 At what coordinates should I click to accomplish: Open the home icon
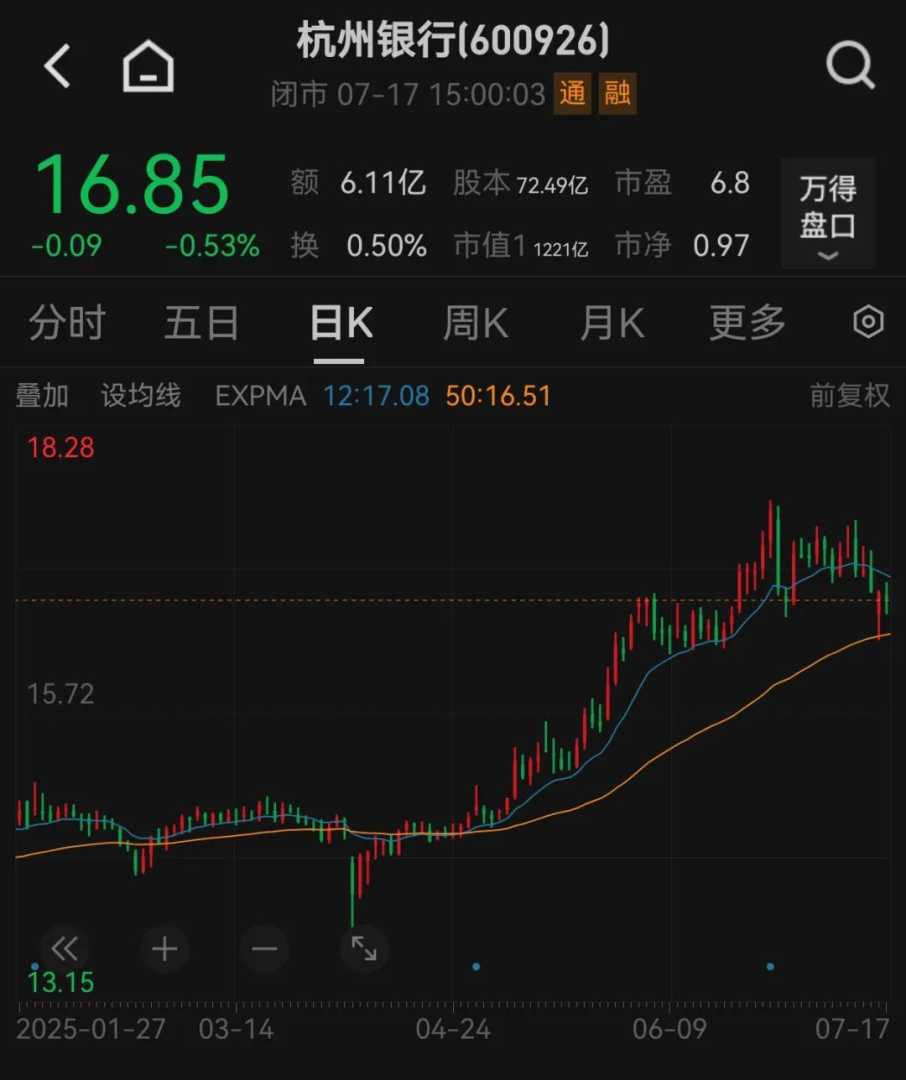(x=148, y=67)
